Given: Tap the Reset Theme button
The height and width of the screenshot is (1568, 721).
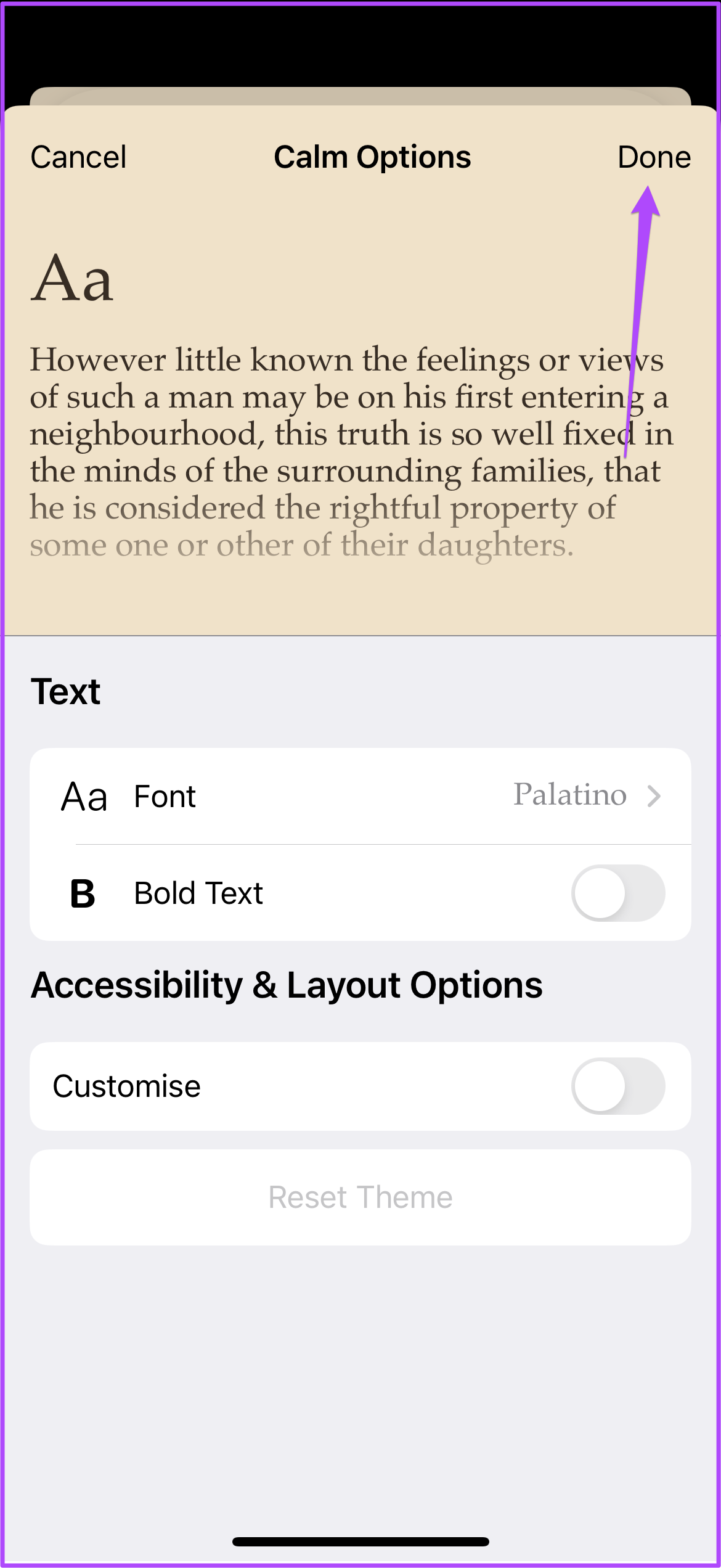Looking at the screenshot, I should click(360, 1197).
